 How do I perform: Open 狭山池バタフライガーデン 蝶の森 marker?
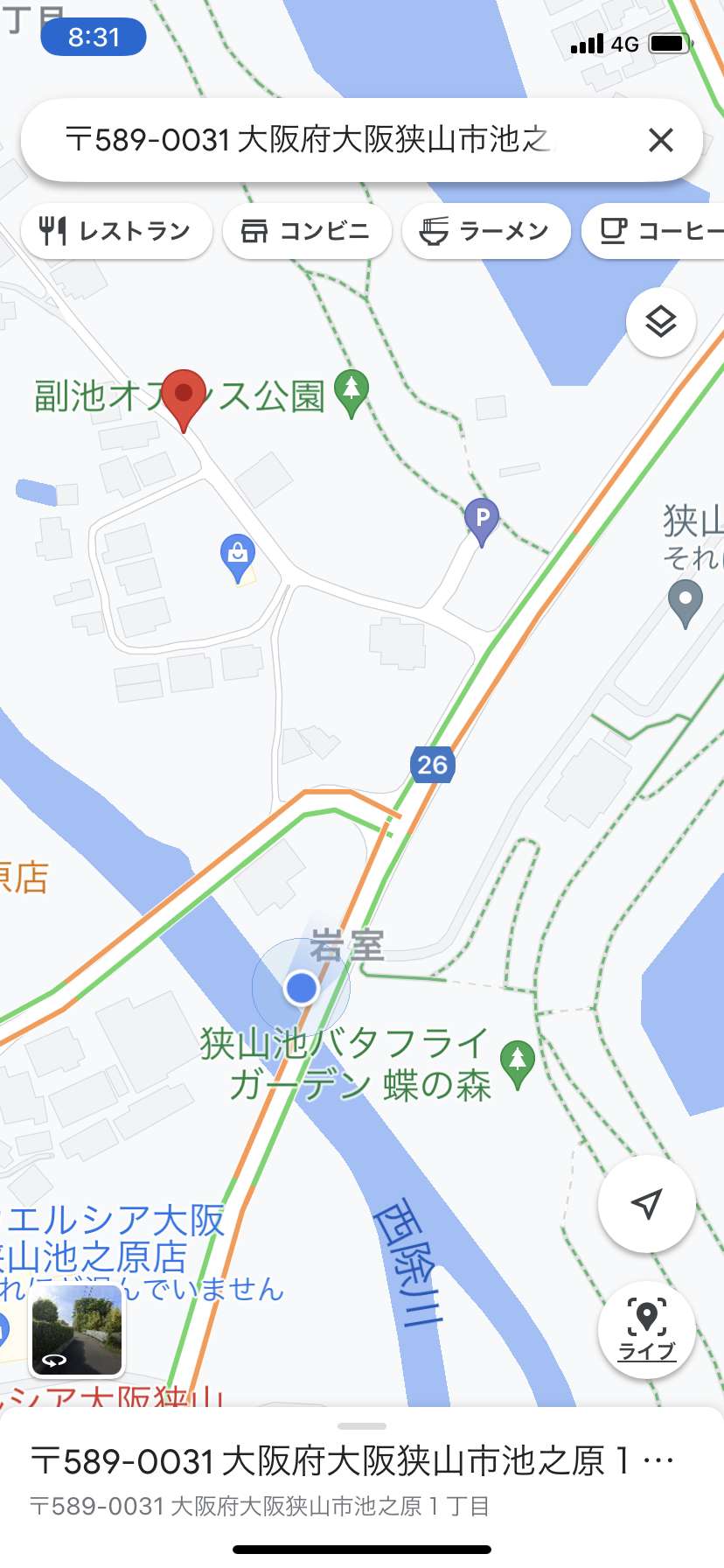(518, 1064)
